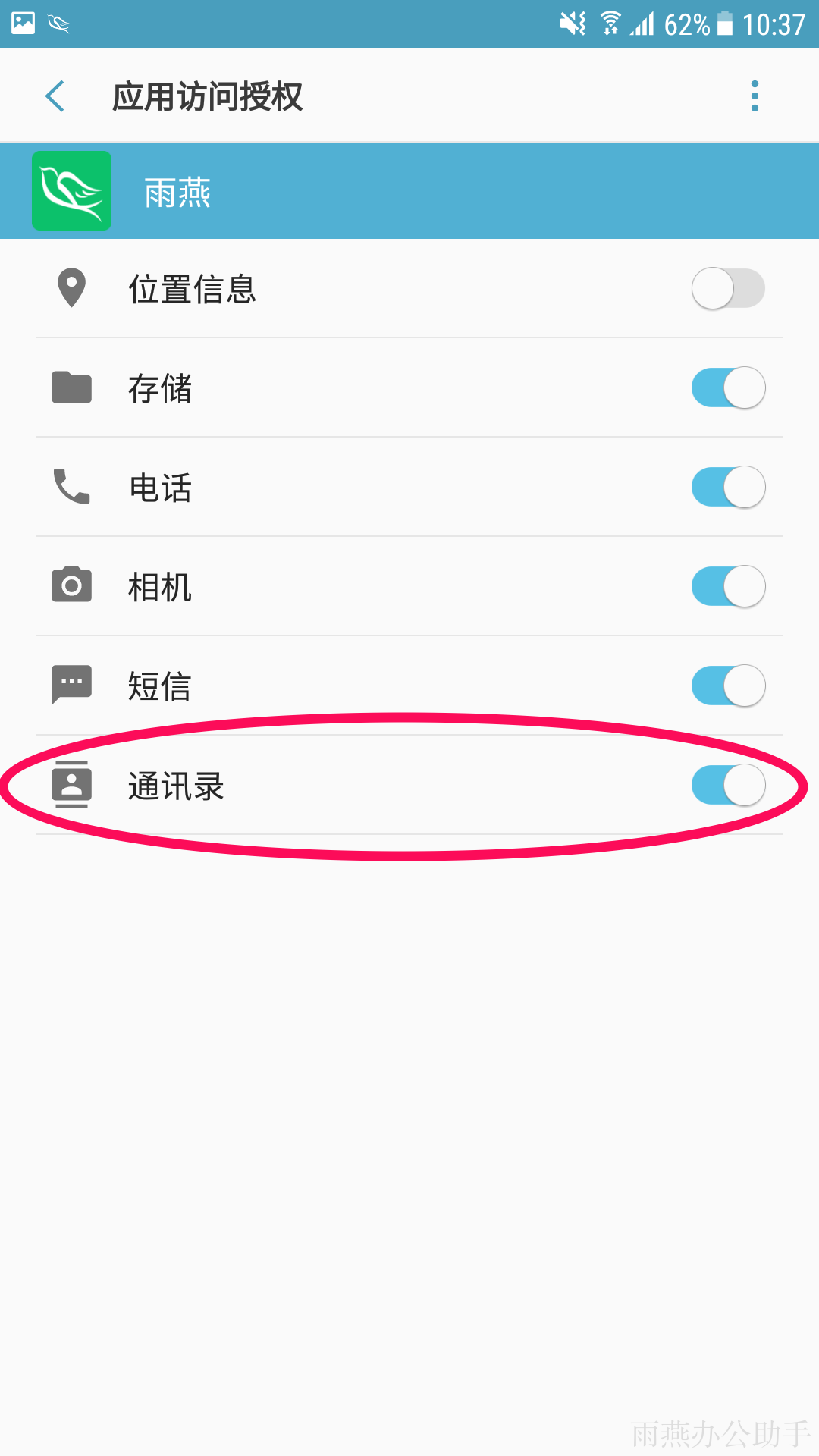Image resolution: width=819 pixels, height=1456 pixels.
Task: Turn off the 存储 storage permission
Action: [728, 388]
